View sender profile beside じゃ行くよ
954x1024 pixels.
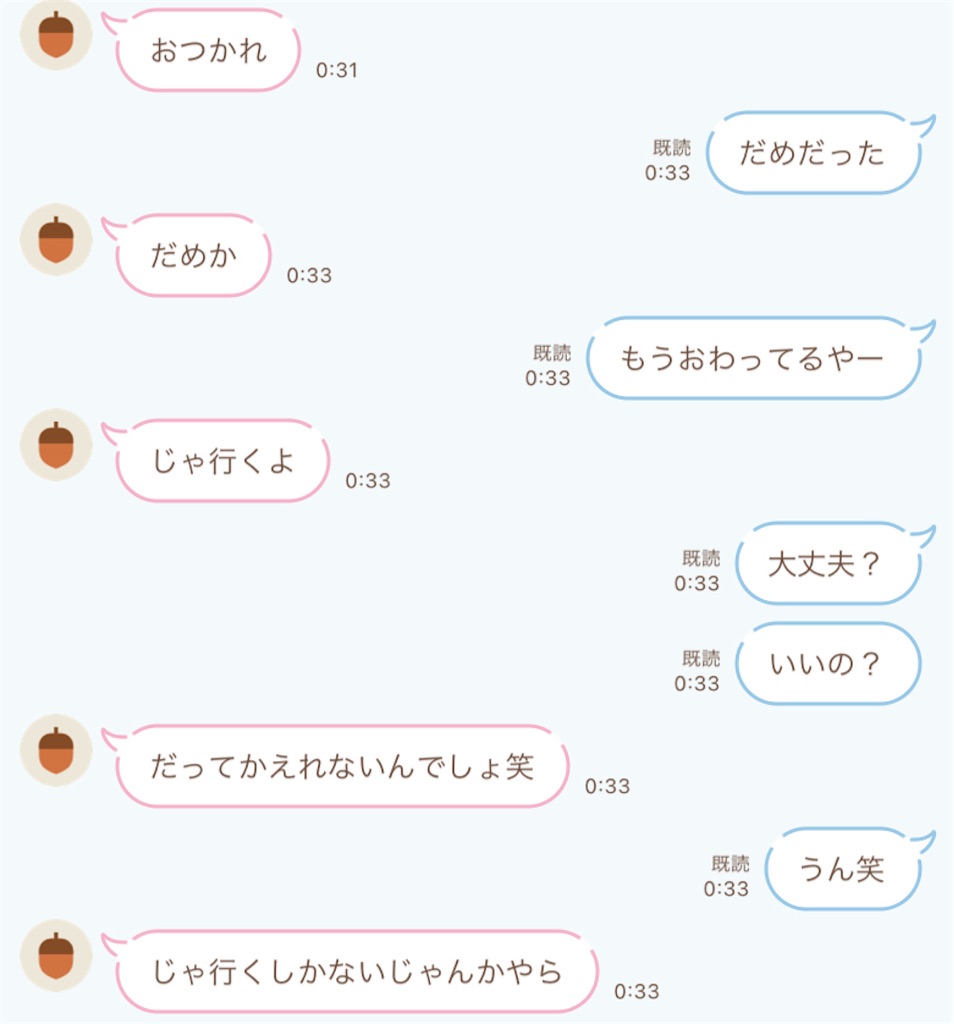click(56, 445)
